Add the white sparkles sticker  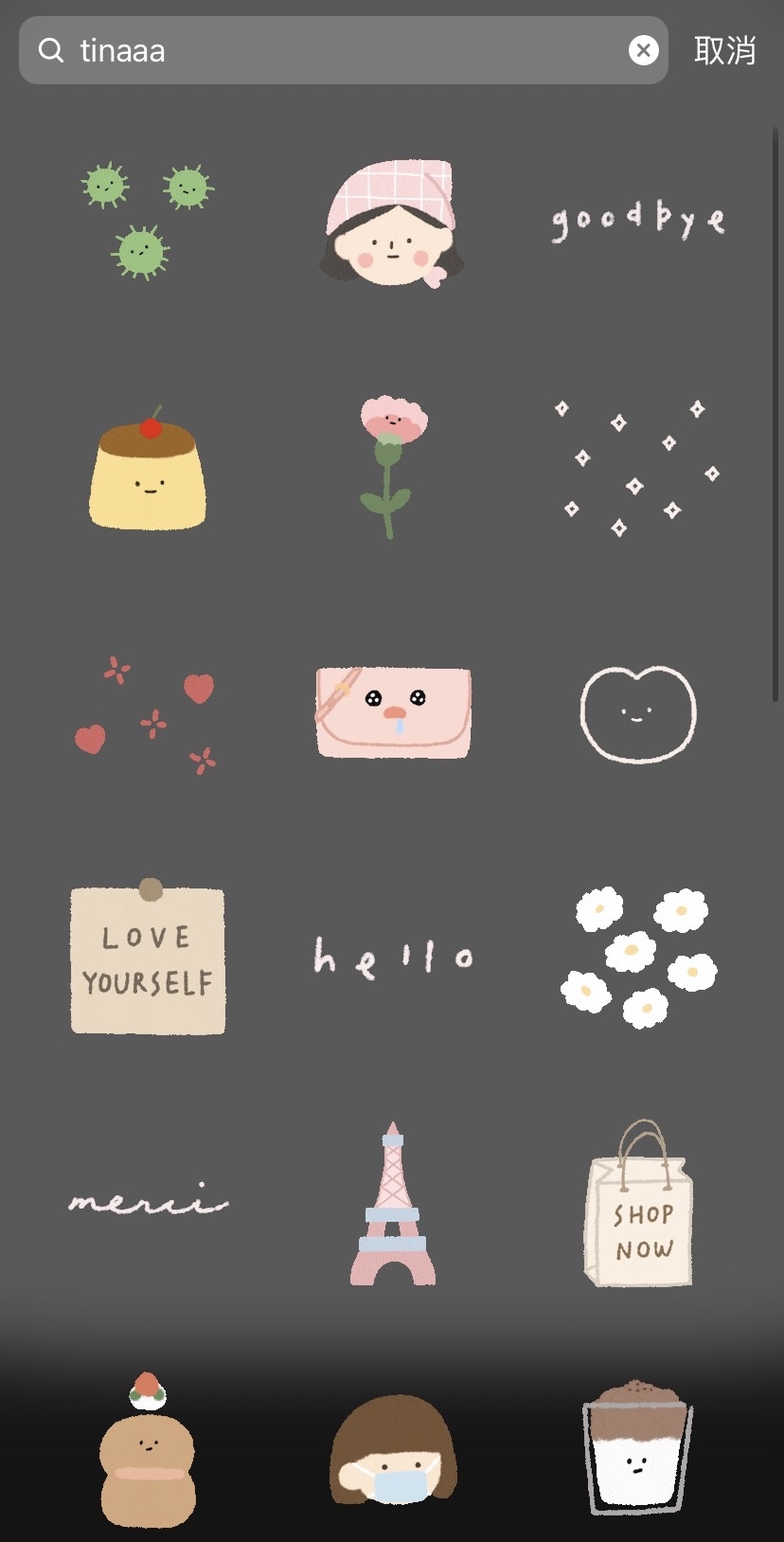click(x=636, y=466)
